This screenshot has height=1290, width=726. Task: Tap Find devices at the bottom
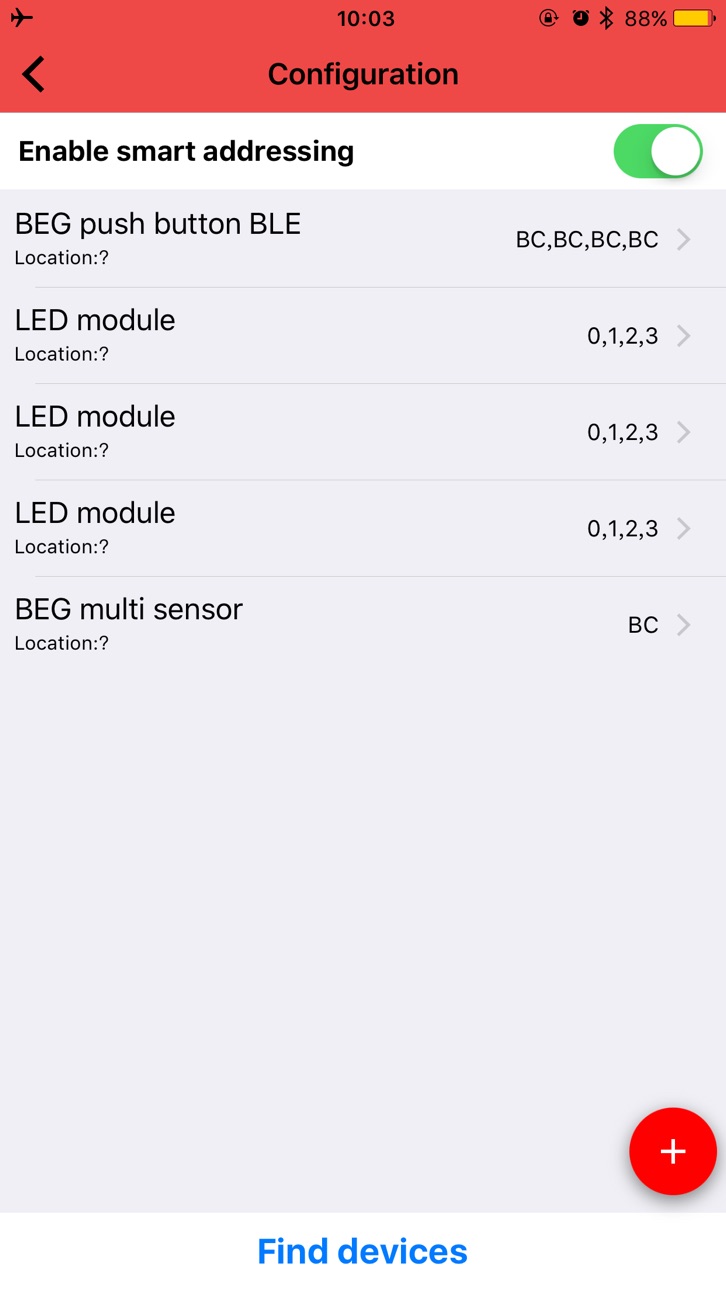pyautogui.click(x=362, y=1251)
